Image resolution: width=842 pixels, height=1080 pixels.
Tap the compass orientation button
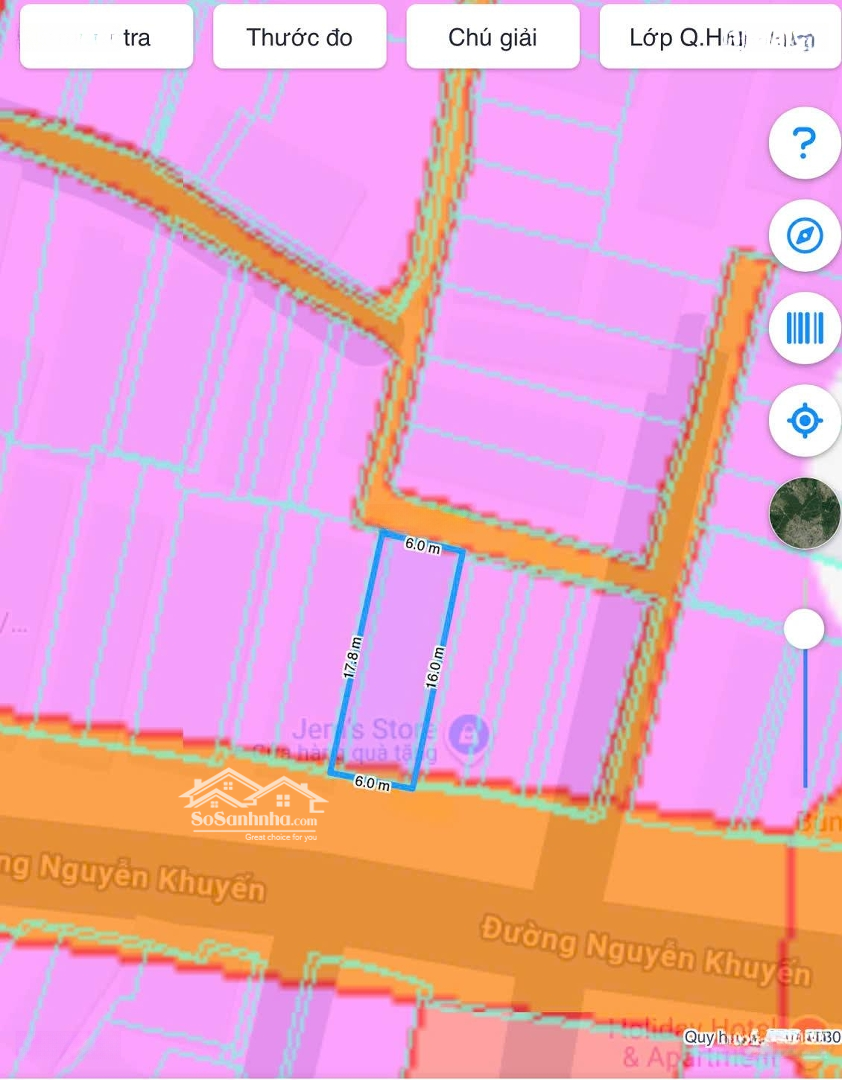click(804, 236)
